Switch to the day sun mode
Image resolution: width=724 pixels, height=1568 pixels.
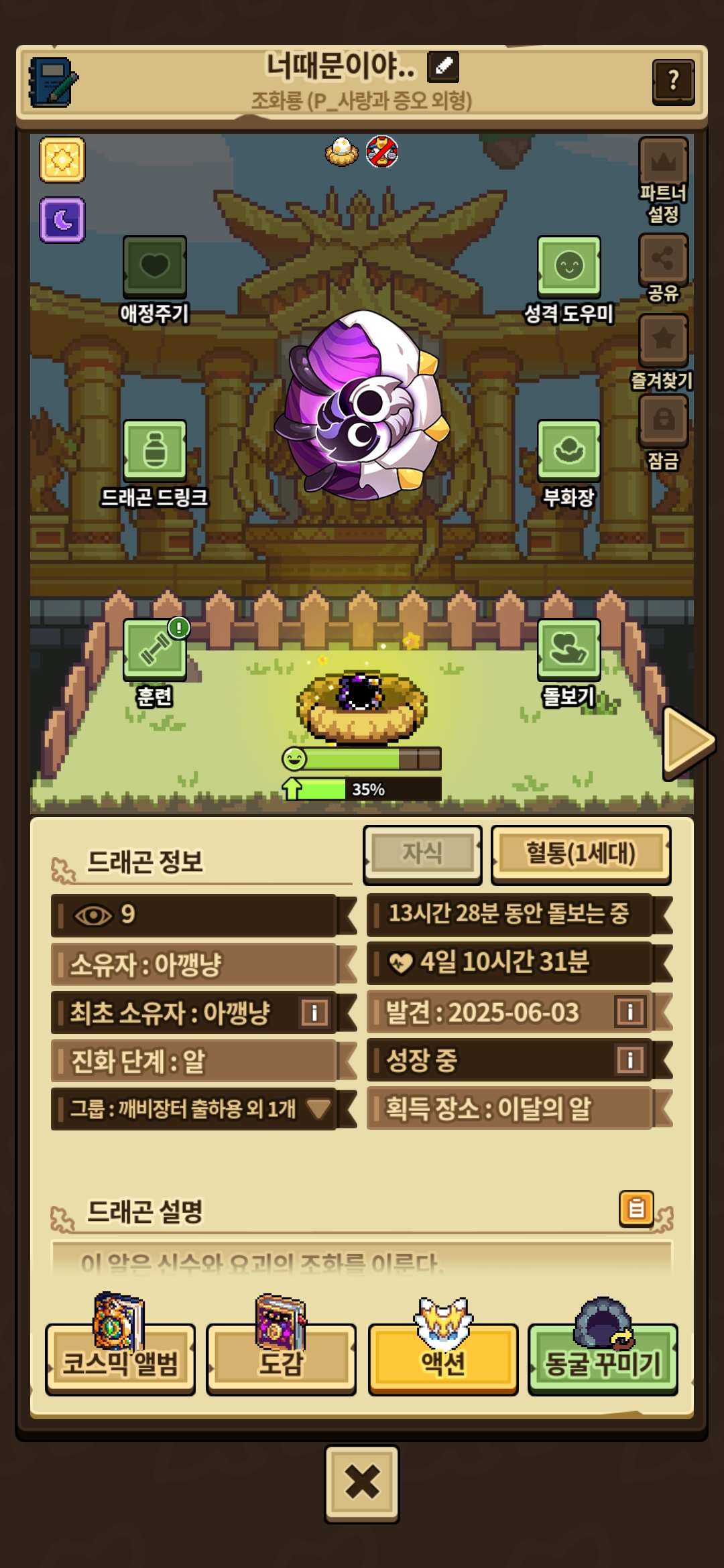point(62,159)
